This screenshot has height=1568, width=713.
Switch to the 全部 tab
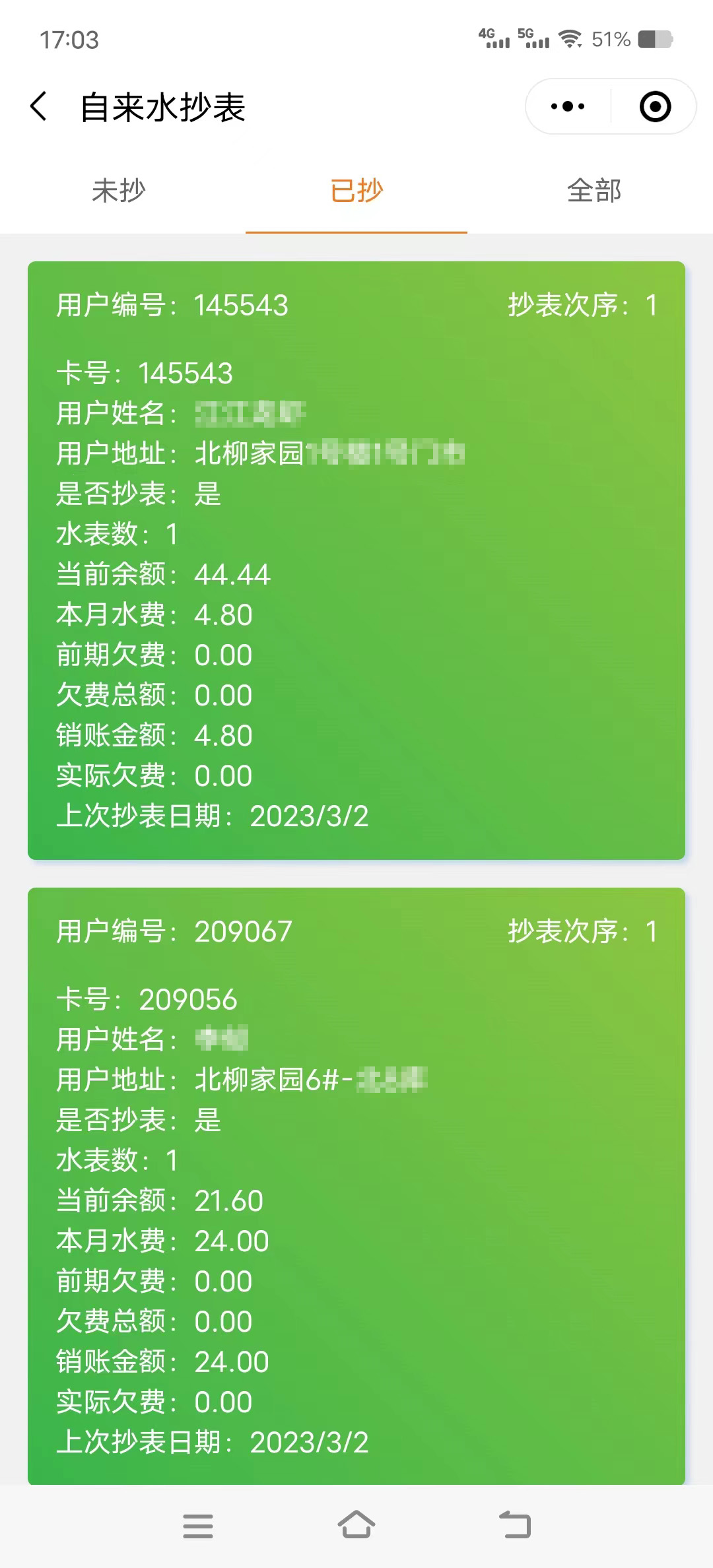coord(594,191)
